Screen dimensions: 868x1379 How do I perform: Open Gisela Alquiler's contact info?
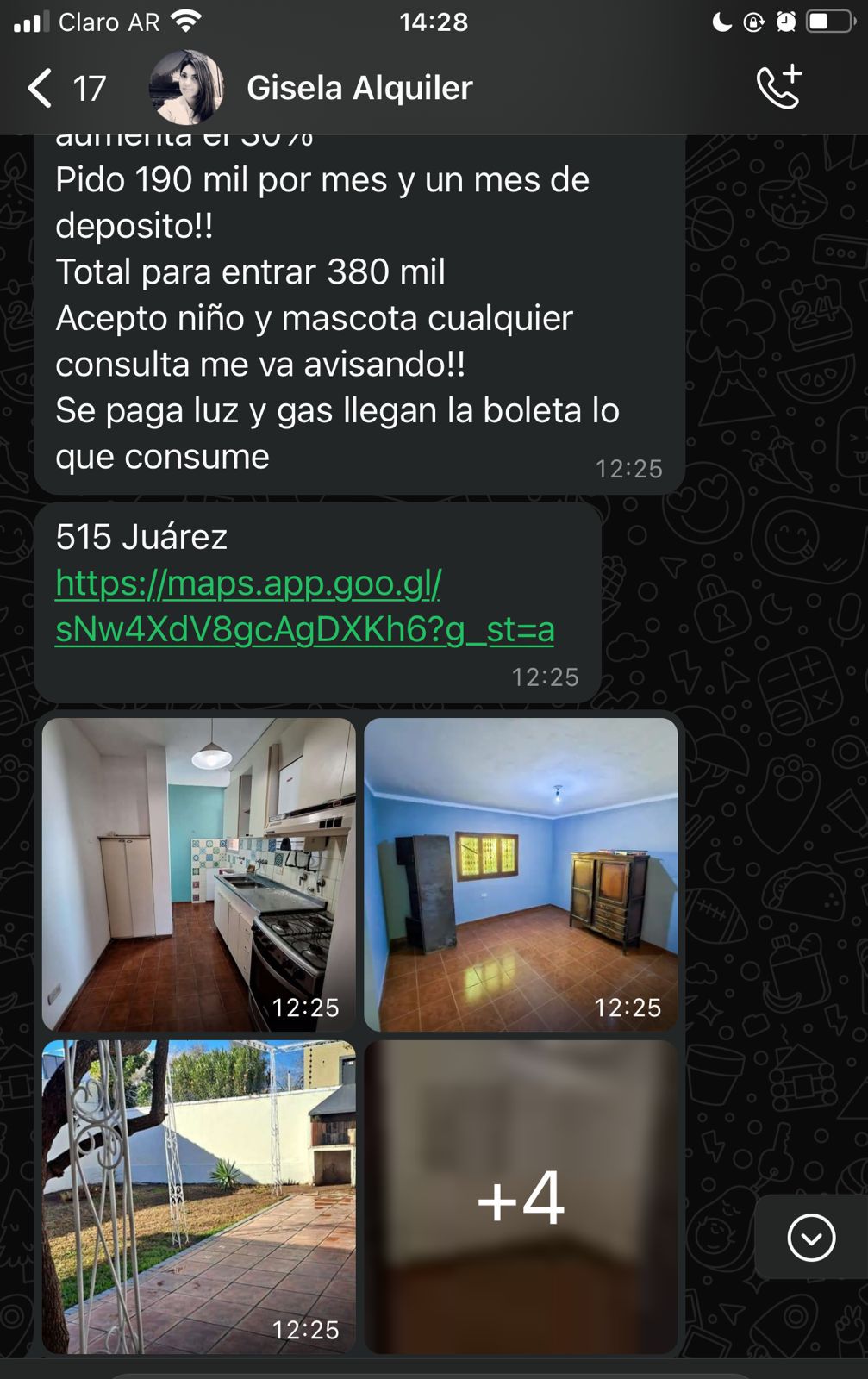point(359,88)
